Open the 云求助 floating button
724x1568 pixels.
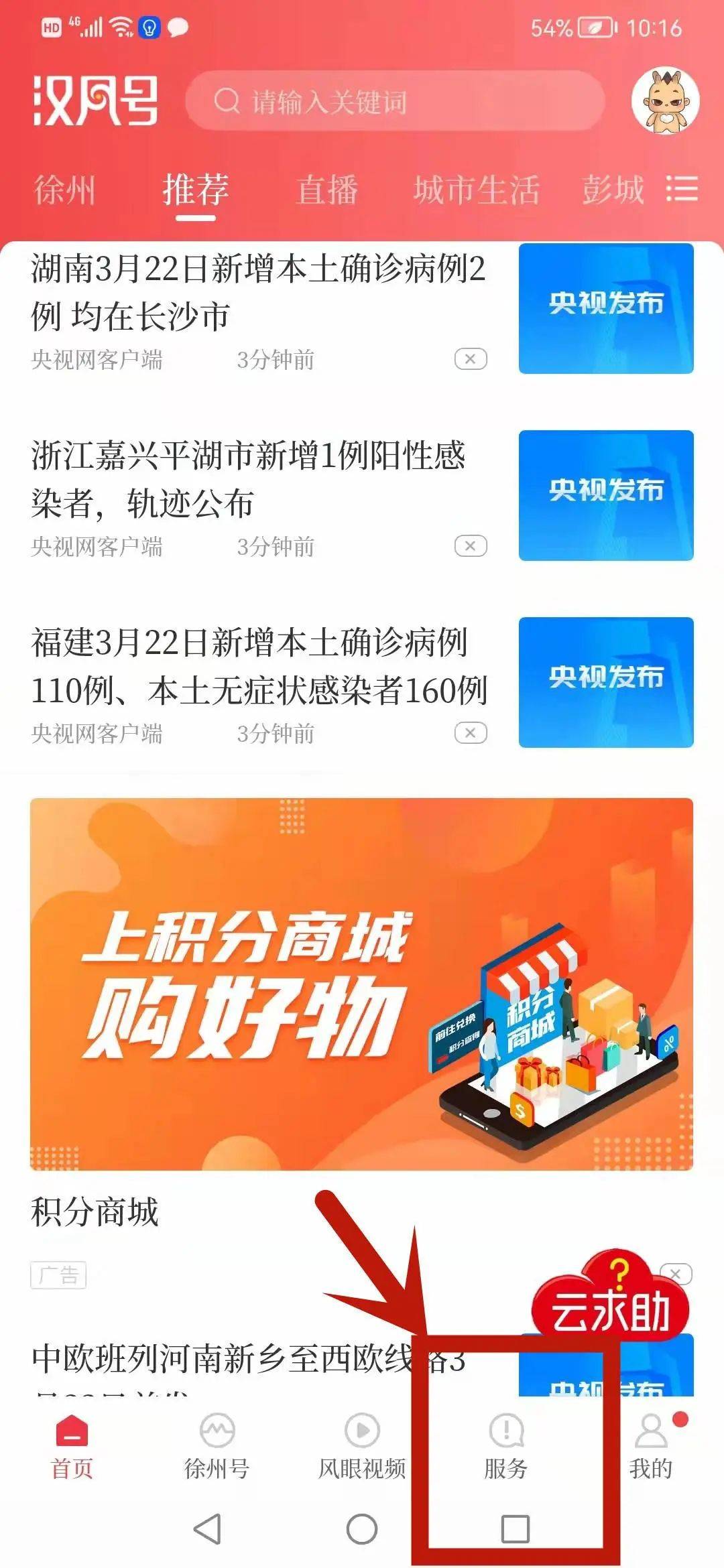(x=610, y=1299)
